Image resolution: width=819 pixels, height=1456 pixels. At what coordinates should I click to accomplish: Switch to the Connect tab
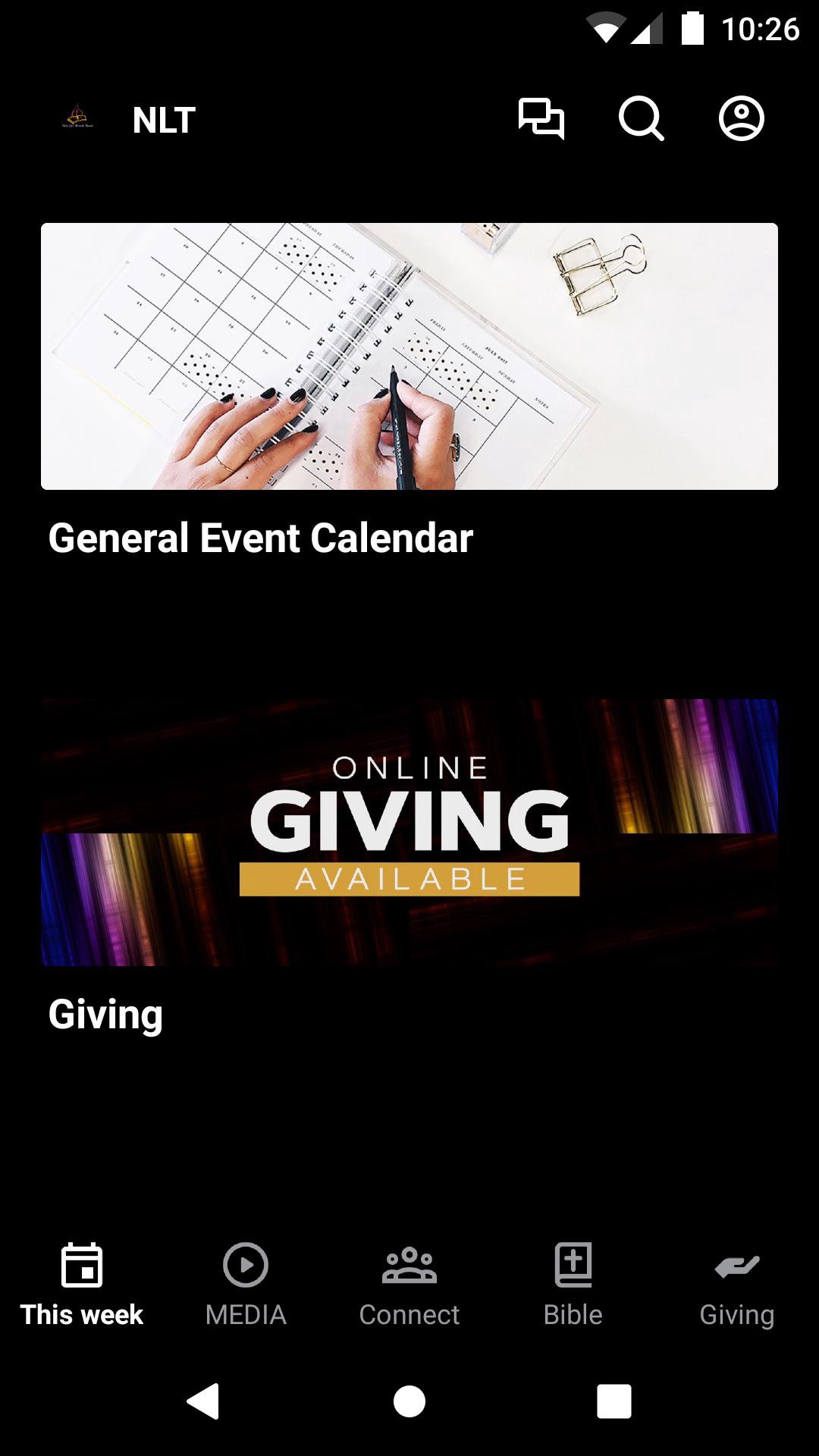coord(409,1285)
